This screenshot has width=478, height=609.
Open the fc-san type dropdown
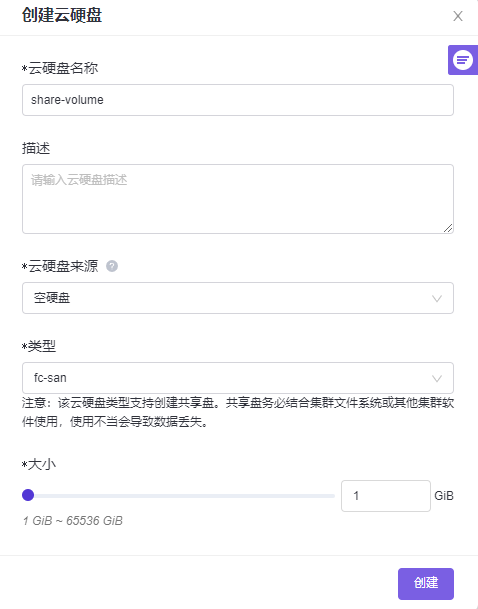[x=238, y=378]
